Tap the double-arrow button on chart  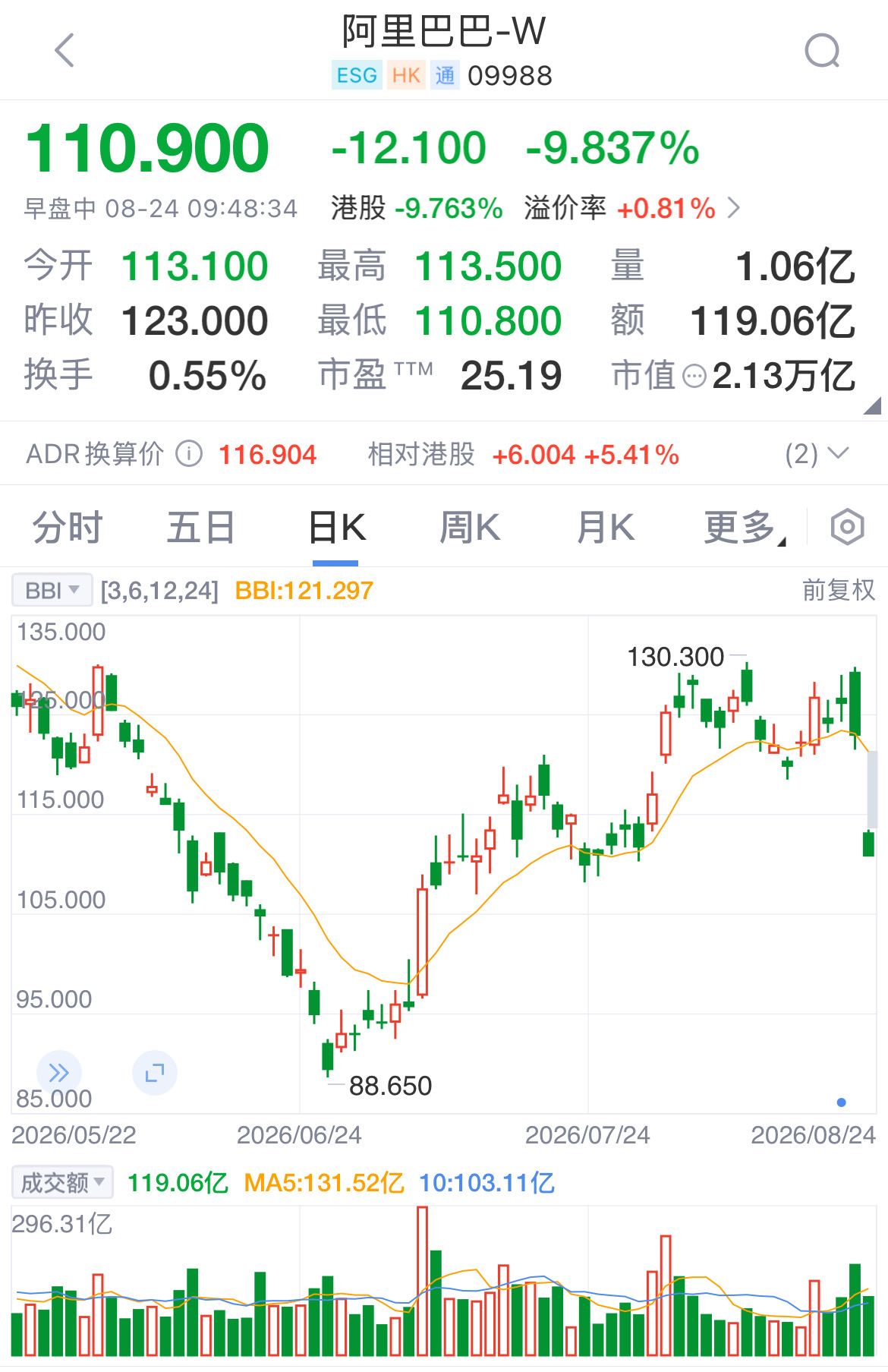[x=58, y=1073]
